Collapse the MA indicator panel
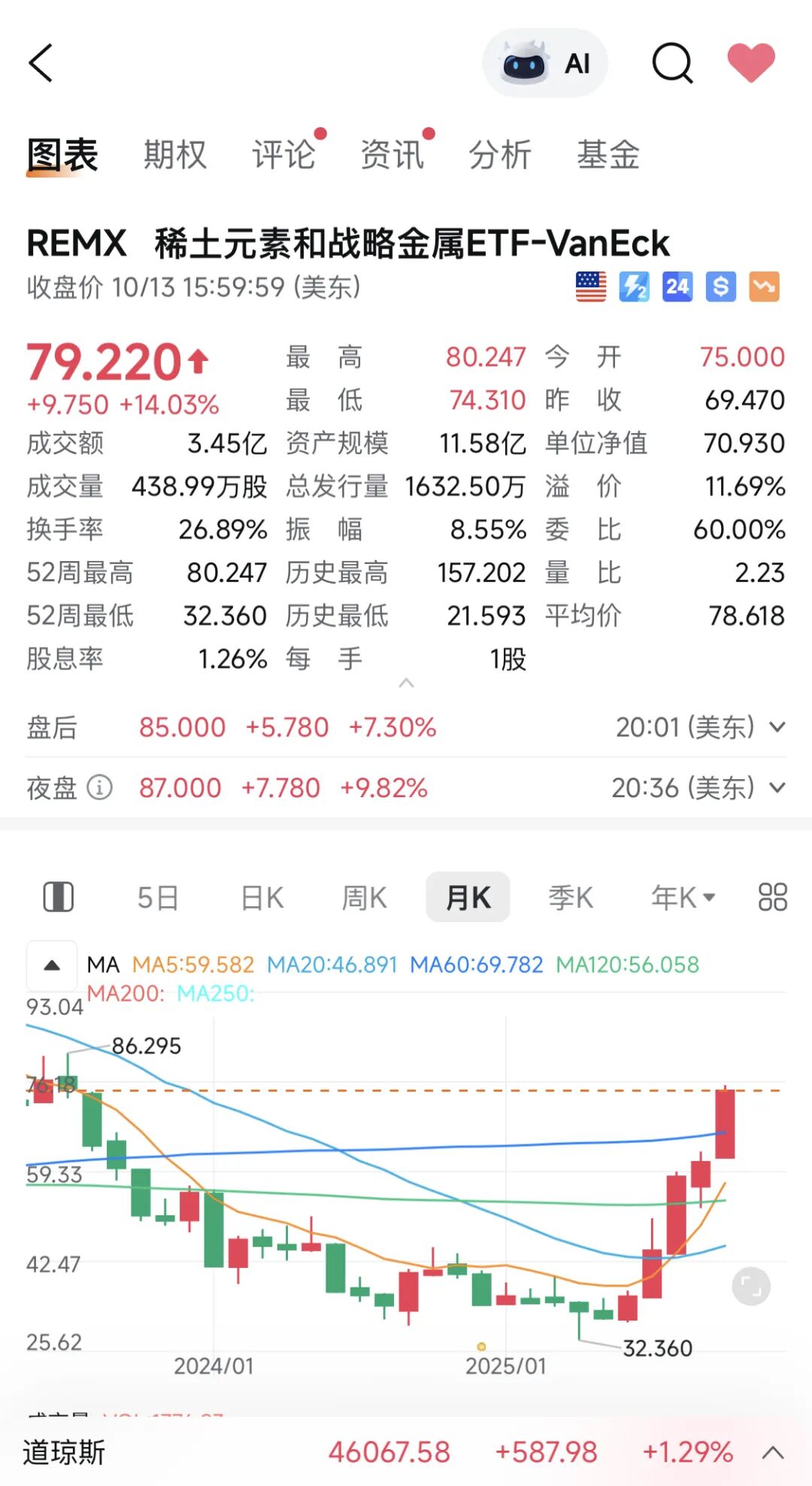This screenshot has width=812, height=1486. click(52, 965)
